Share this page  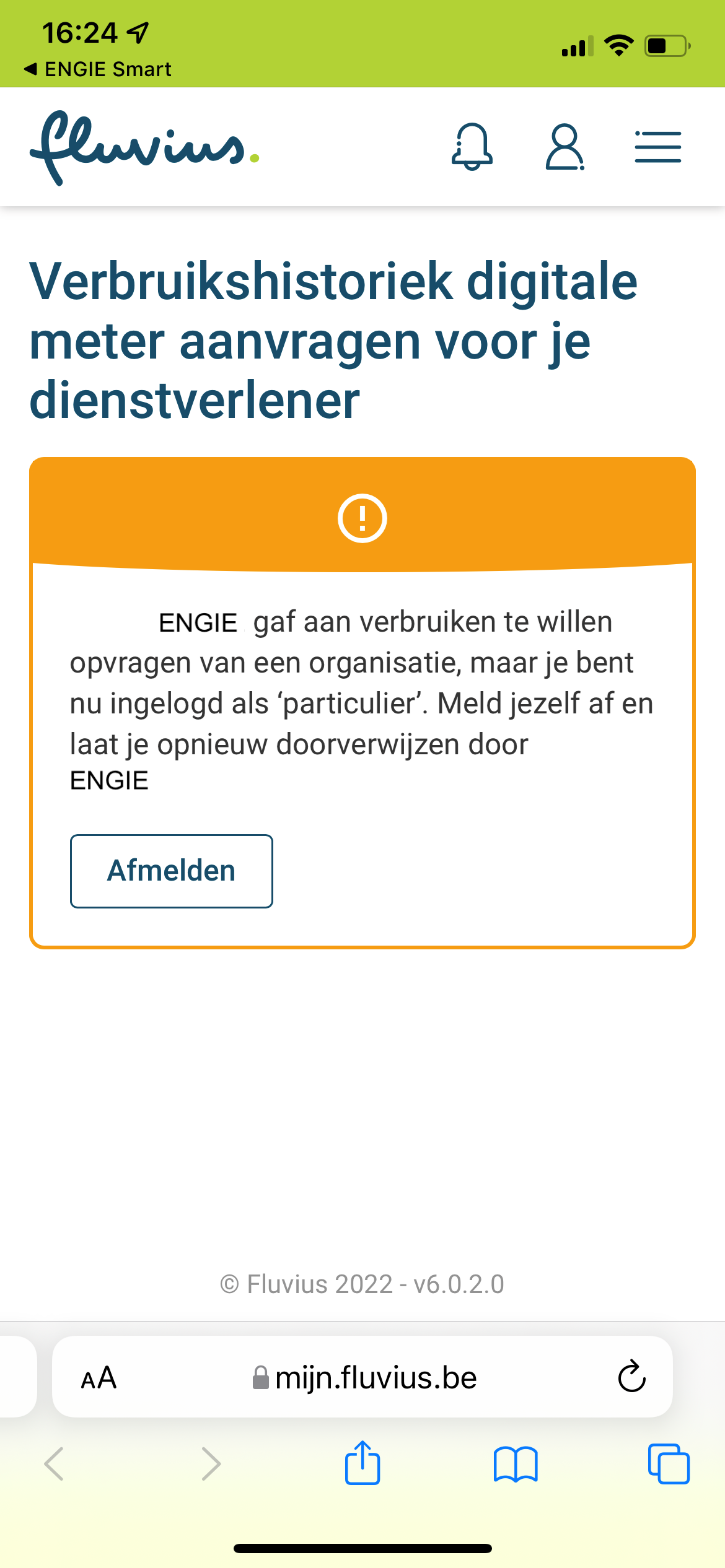(x=362, y=1463)
